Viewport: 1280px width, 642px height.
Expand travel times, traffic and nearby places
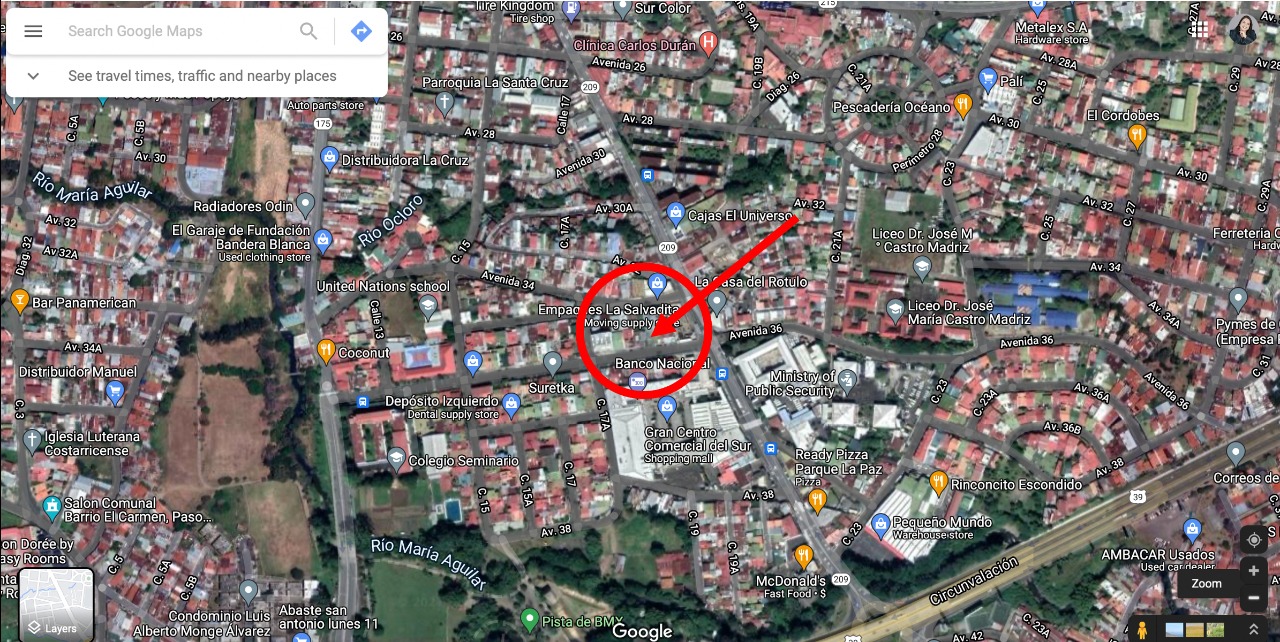[x=197, y=76]
